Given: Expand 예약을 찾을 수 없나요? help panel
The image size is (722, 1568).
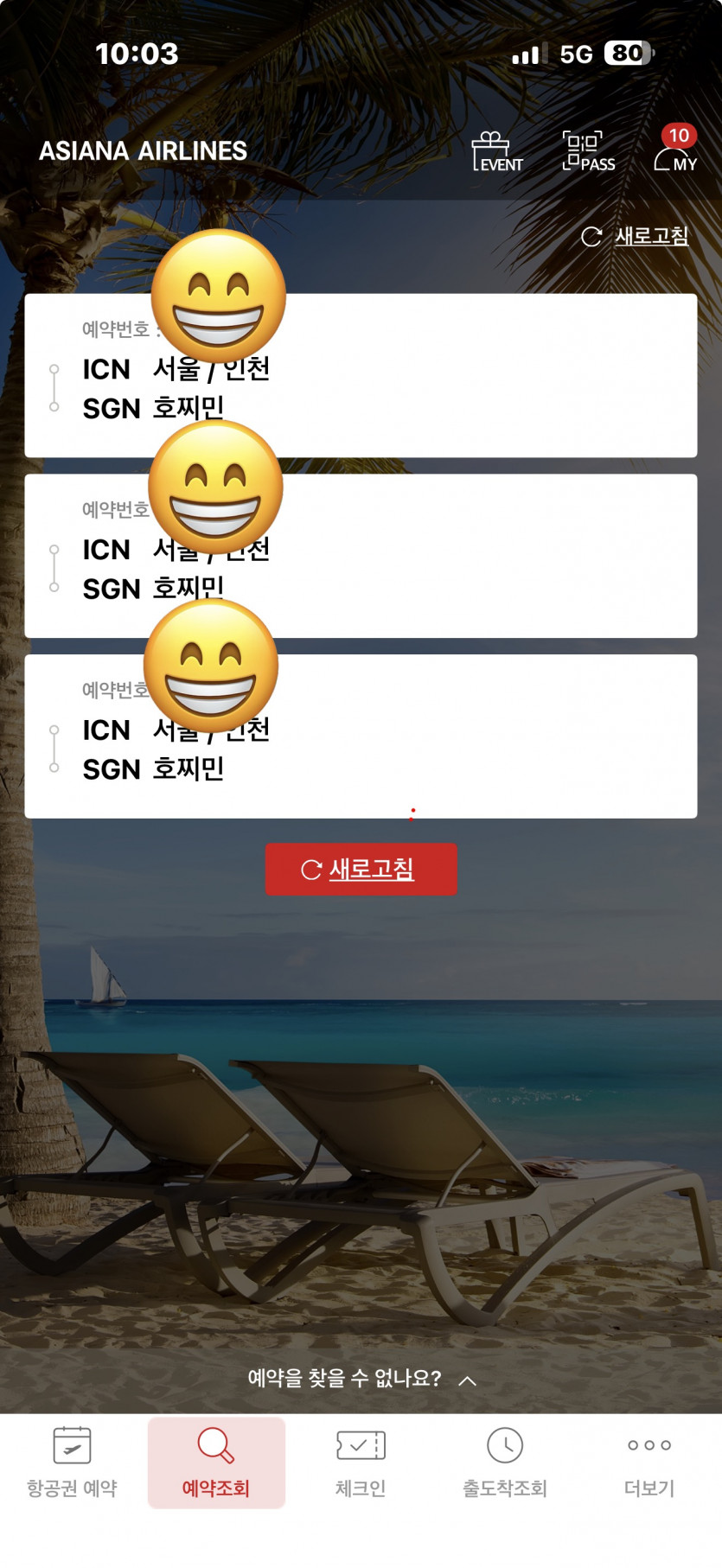Looking at the screenshot, I should pyautogui.click(x=361, y=1378).
